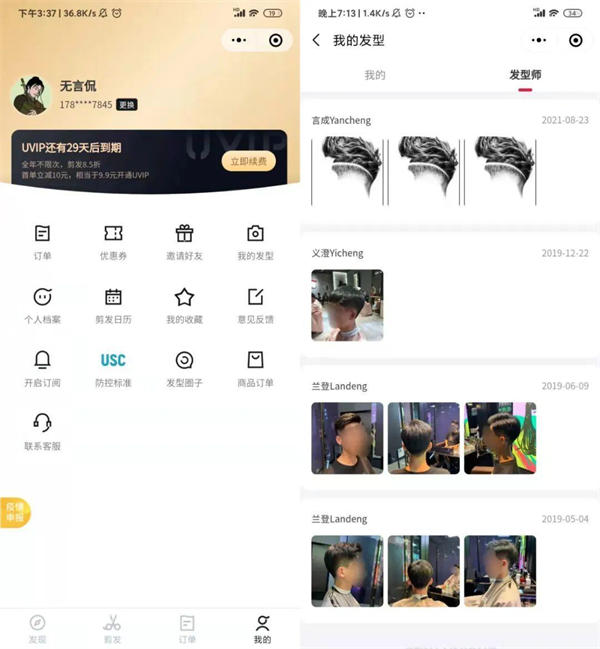Tap the yellow 疫情申报 floating badge
The width and height of the screenshot is (600, 649).
click(15, 512)
